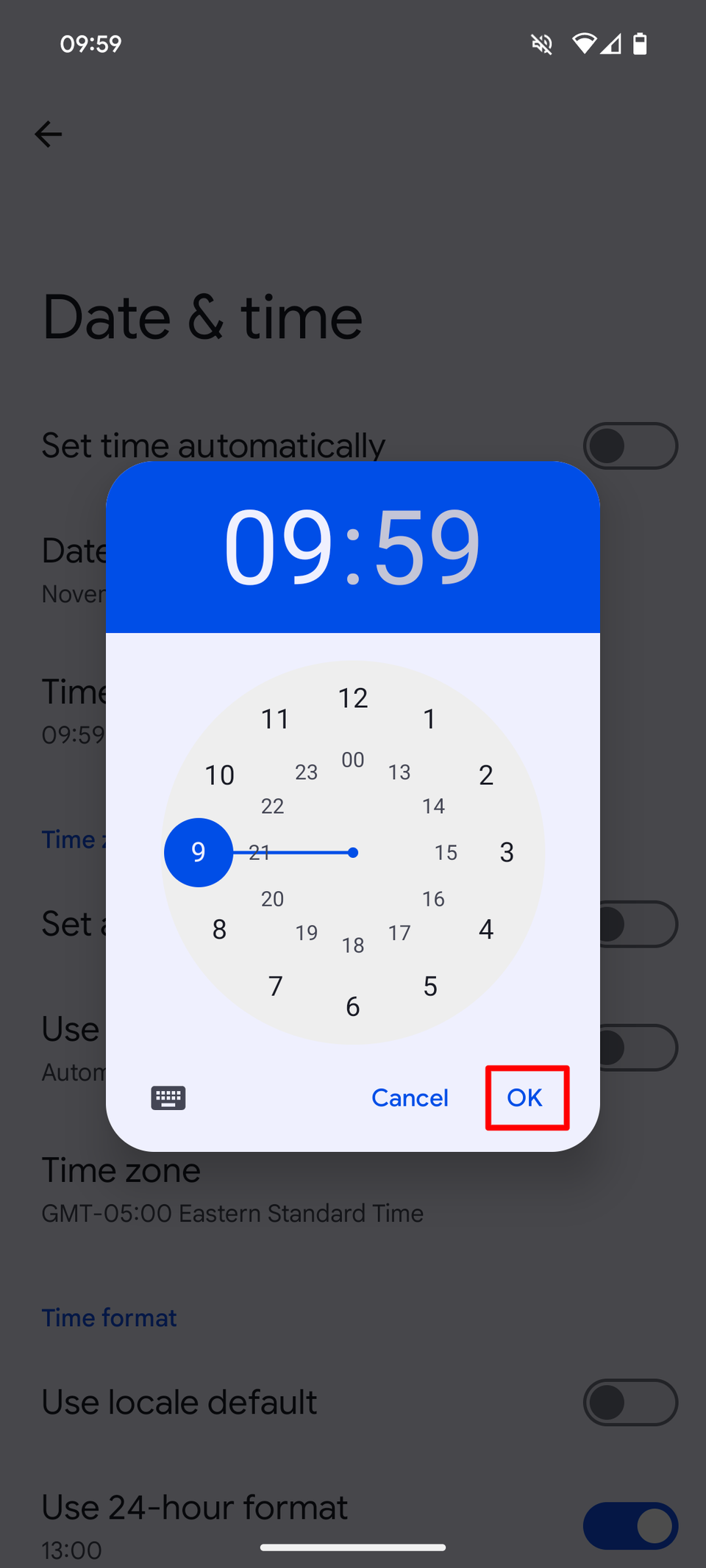
Task: Navigate back using the arrow icon
Action: pos(48,134)
